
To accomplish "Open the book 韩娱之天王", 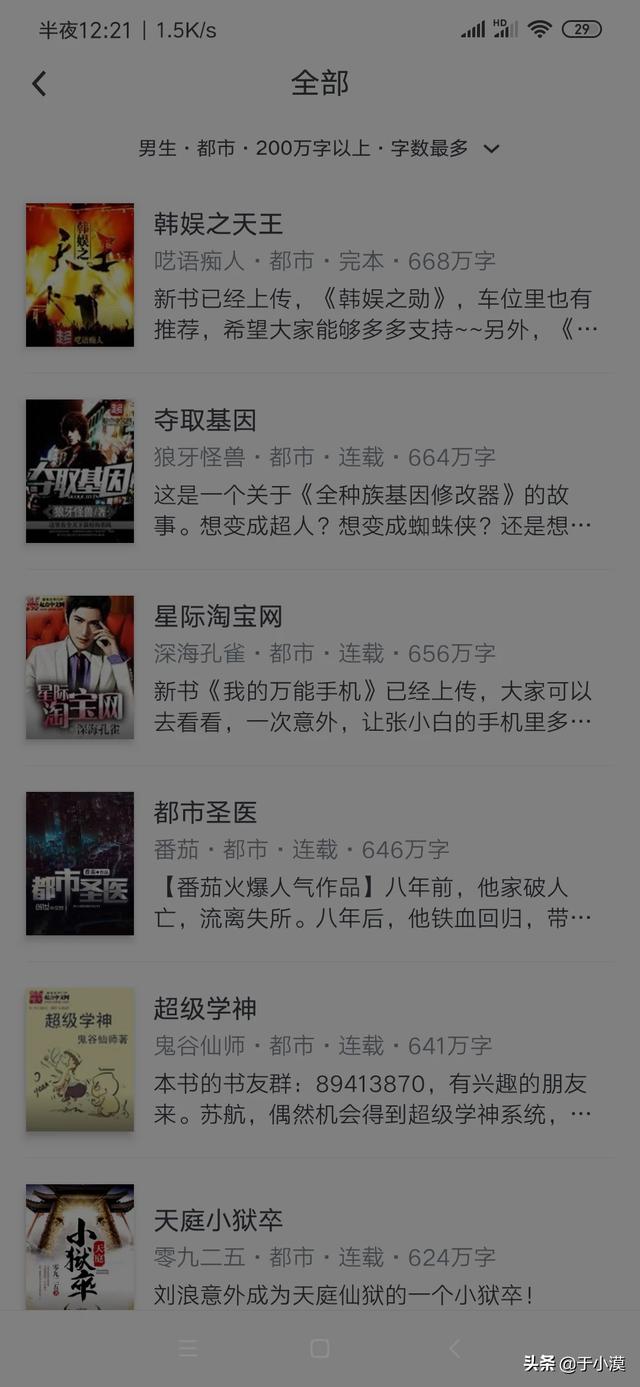I will coord(219,223).
